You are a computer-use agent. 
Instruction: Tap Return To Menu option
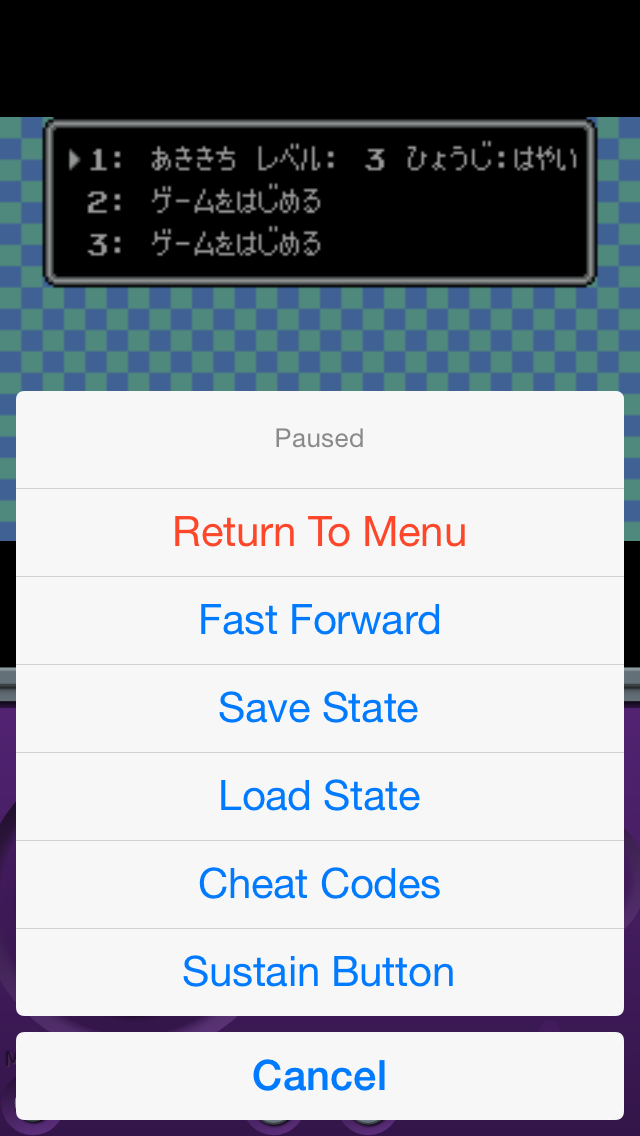(x=320, y=532)
